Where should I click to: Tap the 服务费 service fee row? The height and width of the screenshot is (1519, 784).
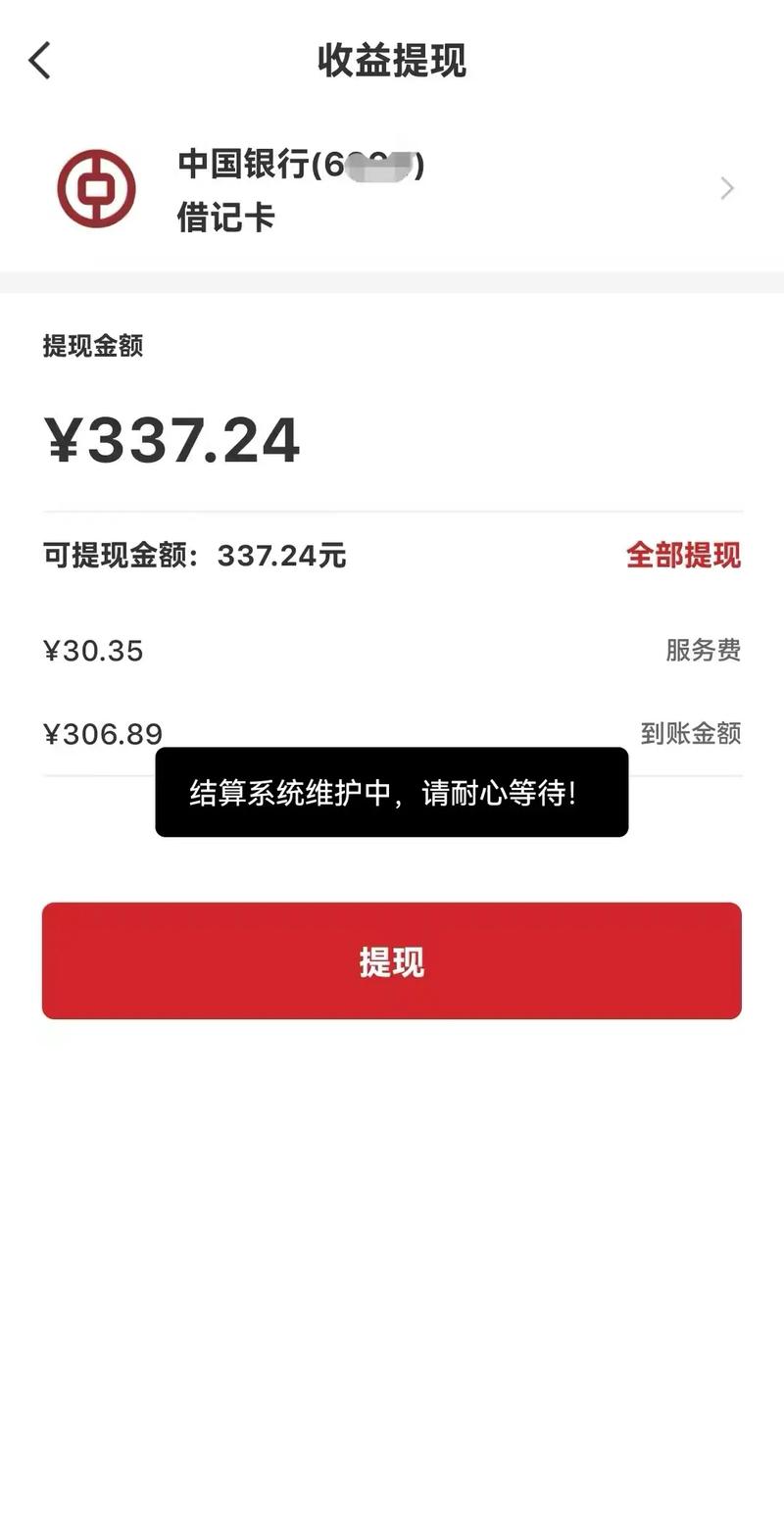706,650
